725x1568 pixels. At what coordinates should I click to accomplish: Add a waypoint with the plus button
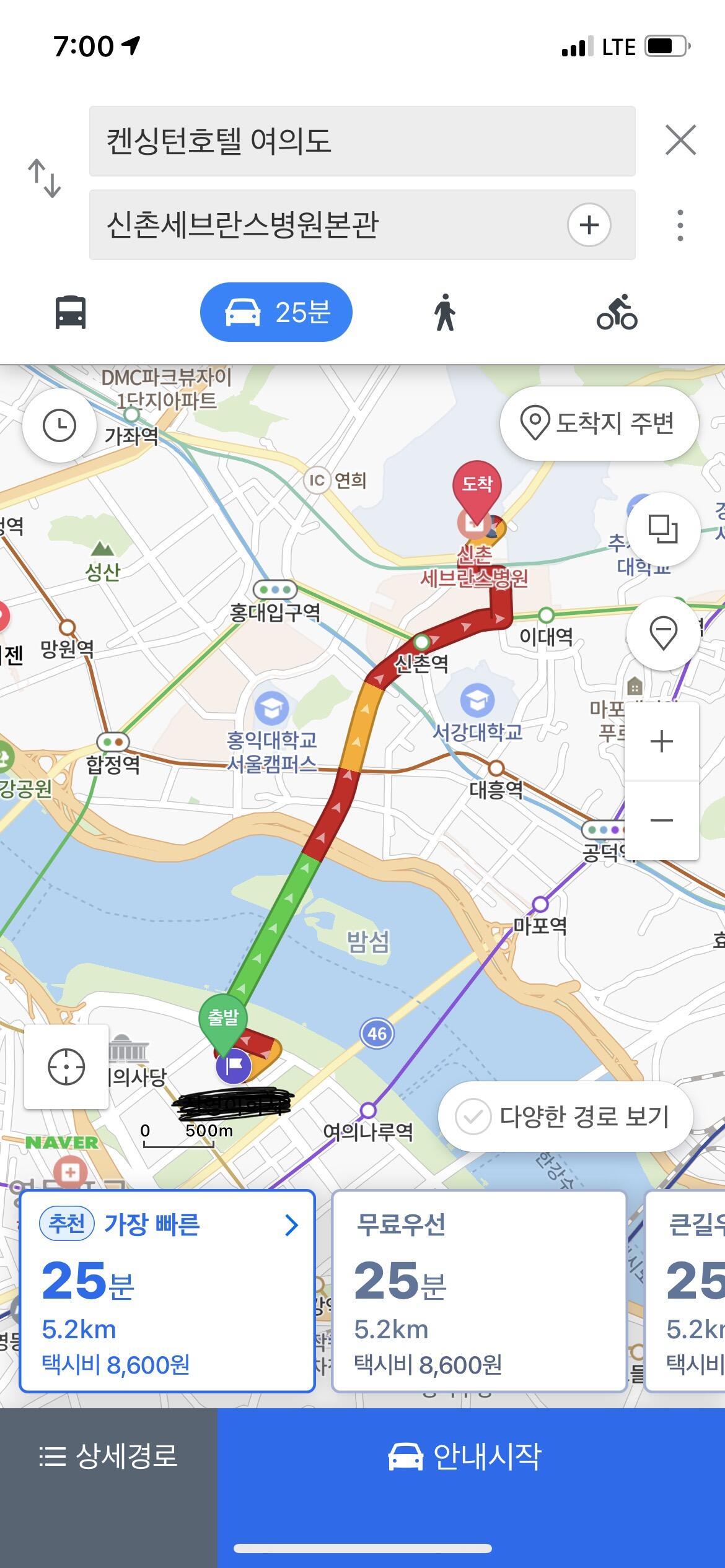(x=589, y=225)
